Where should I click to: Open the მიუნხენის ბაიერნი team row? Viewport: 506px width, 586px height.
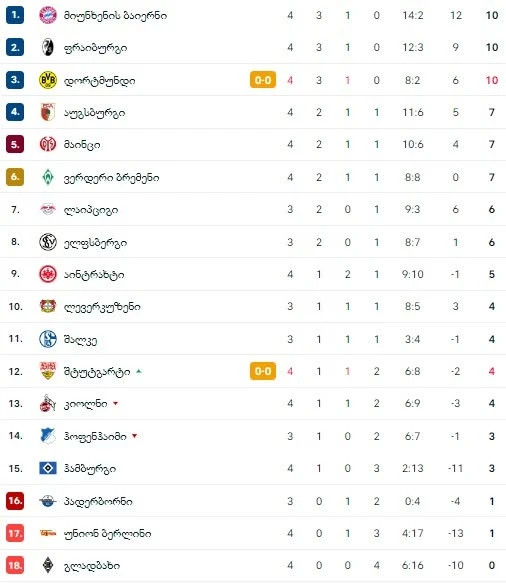253,15
